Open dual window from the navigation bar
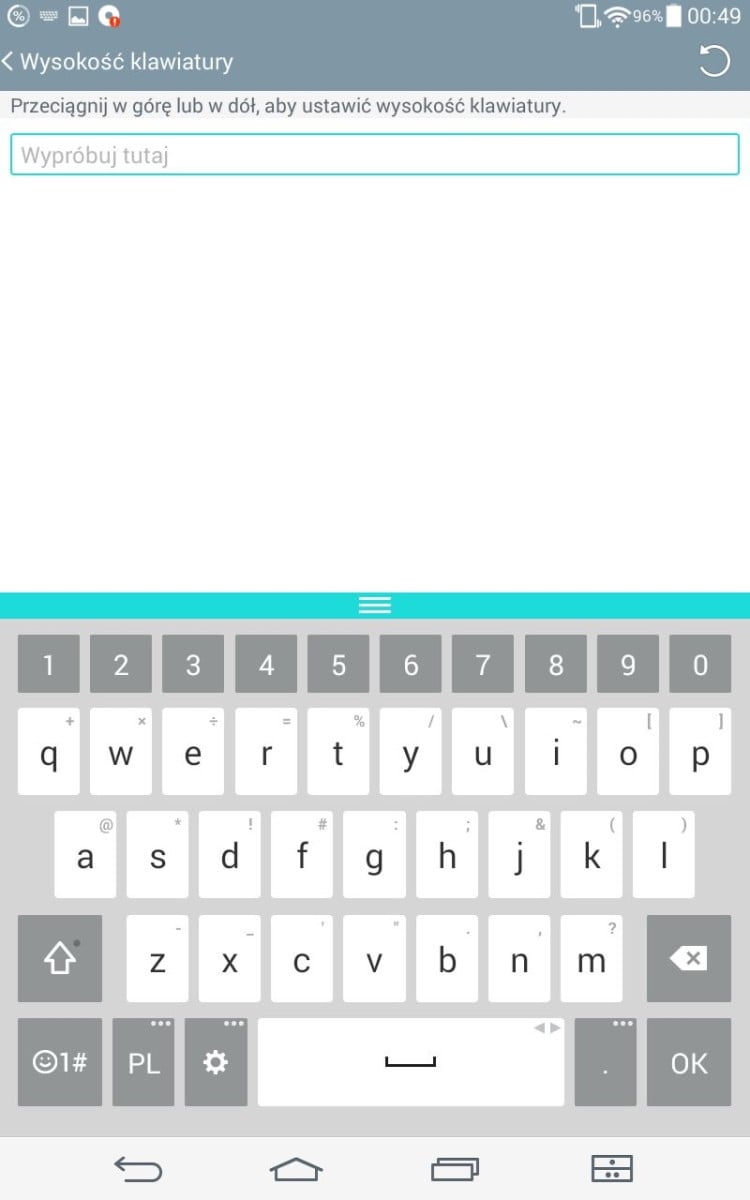This screenshot has height=1200, width=750. [612, 1167]
